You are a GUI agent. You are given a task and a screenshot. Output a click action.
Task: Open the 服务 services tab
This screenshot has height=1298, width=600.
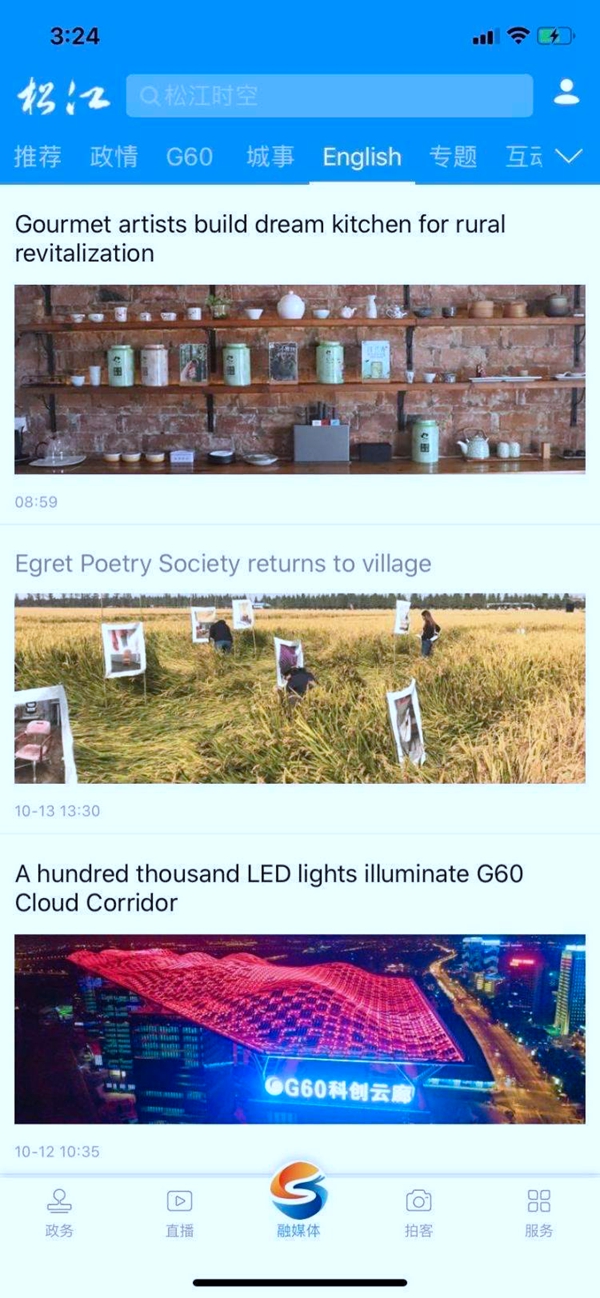[x=539, y=1213]
